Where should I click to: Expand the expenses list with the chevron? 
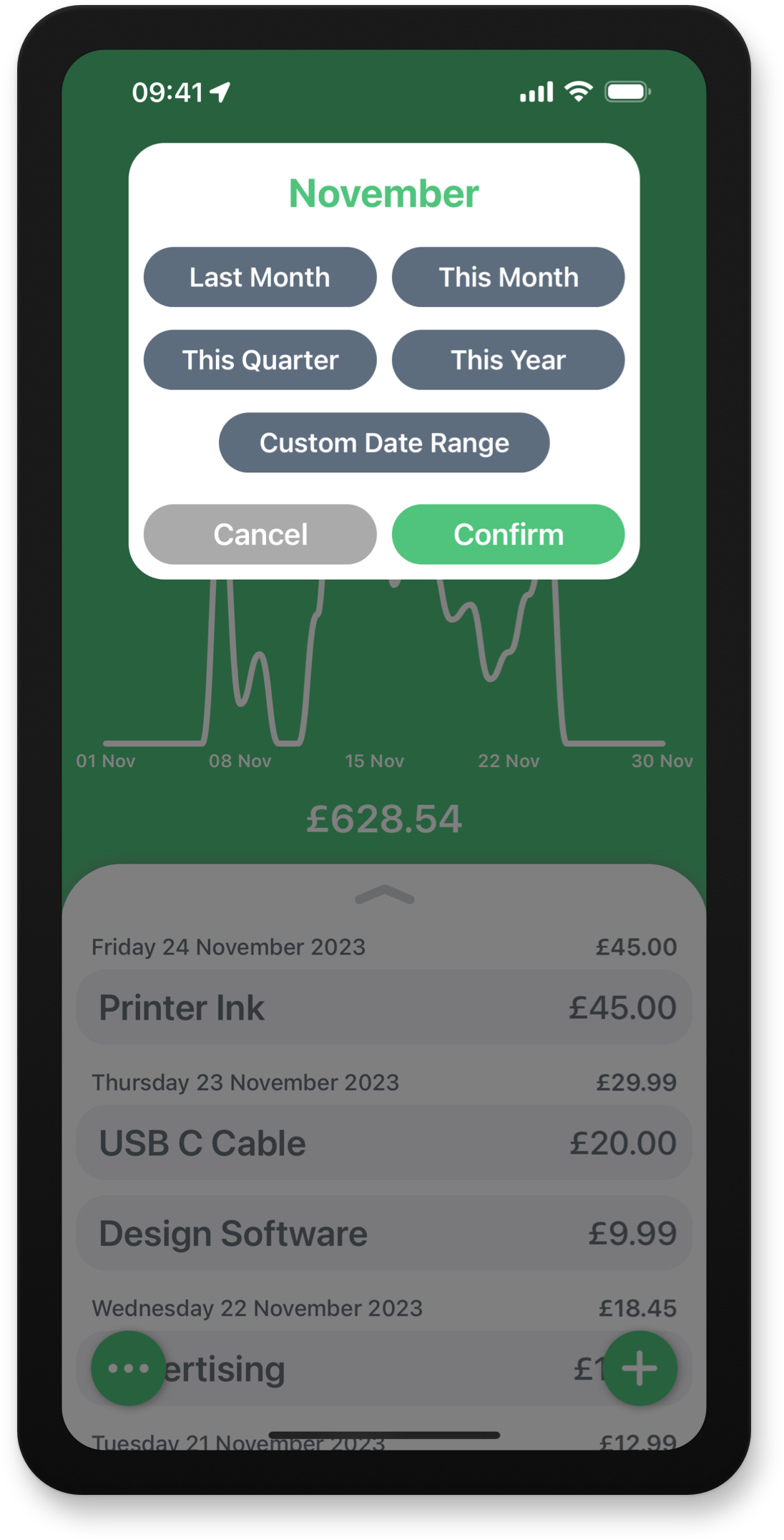coord(384,895)
